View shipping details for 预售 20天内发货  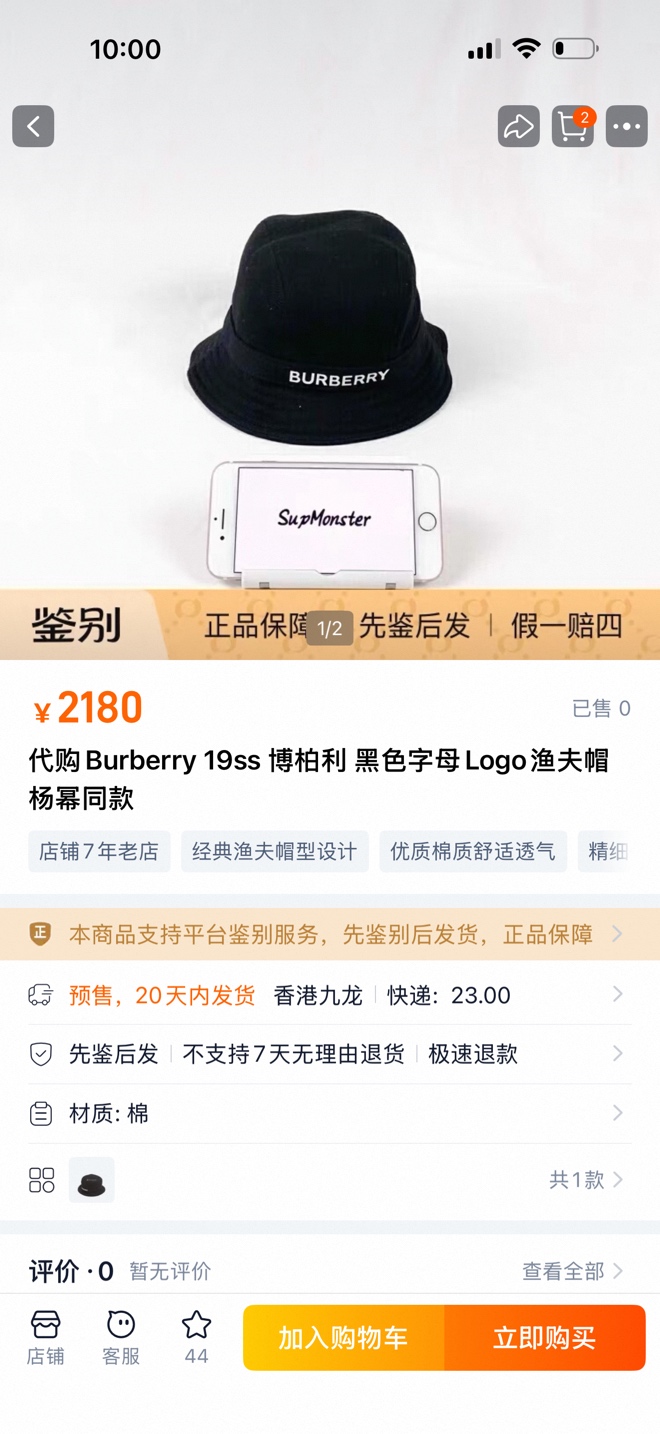pos(330,995)
